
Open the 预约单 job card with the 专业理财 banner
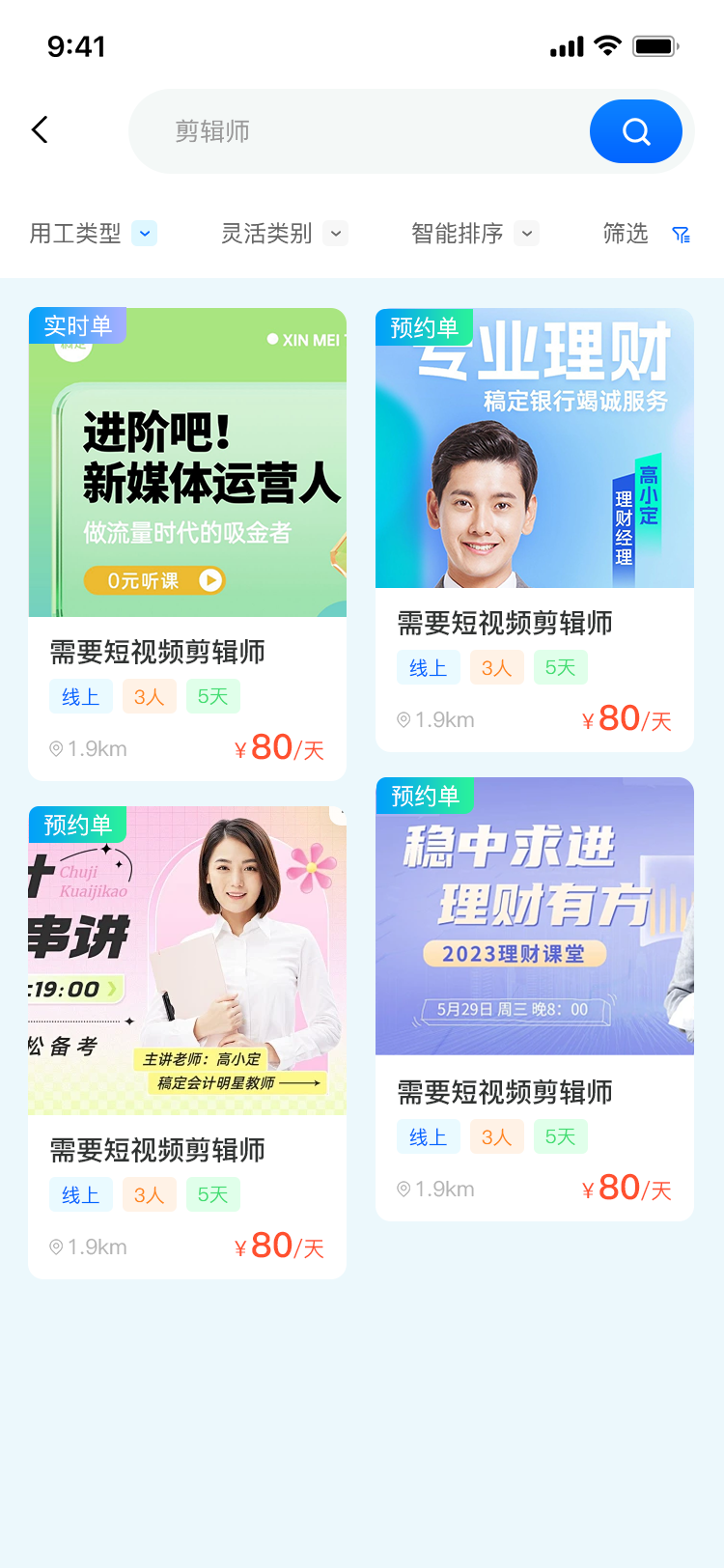point(534,529)
